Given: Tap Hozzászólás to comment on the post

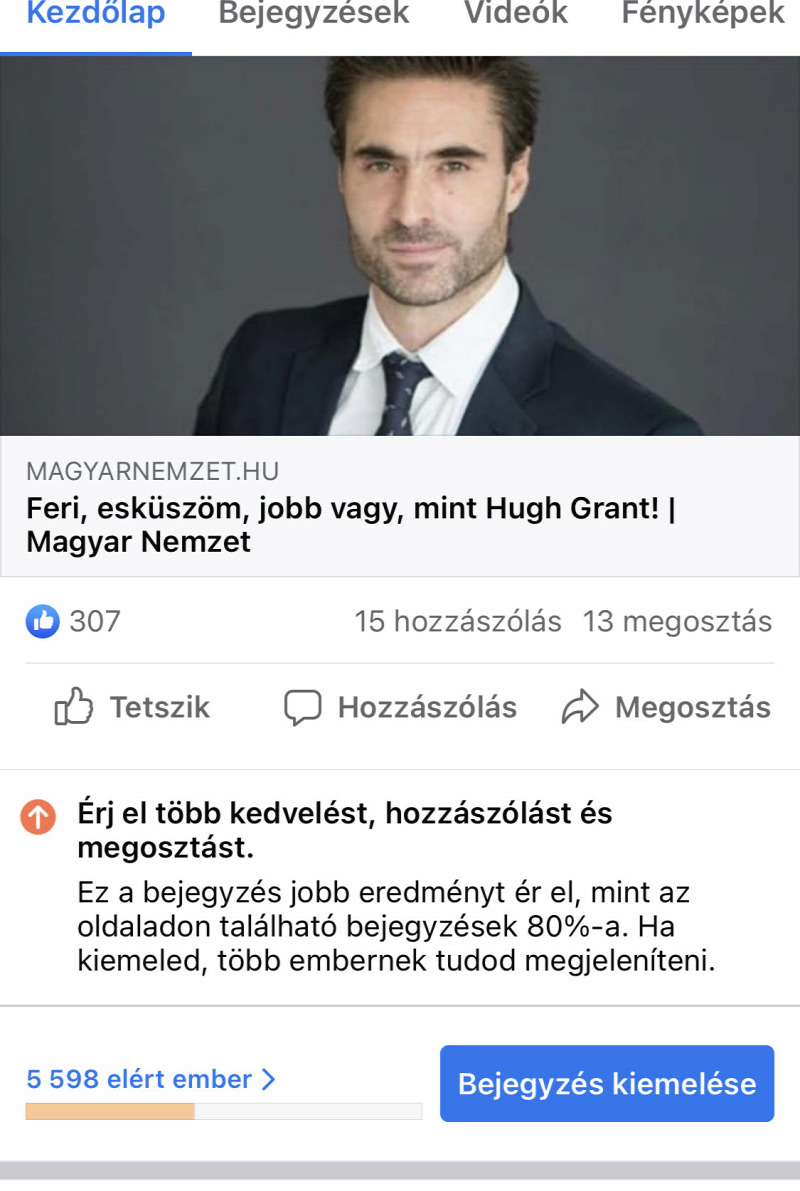Looking at the screenshot, I should [401, 708].
